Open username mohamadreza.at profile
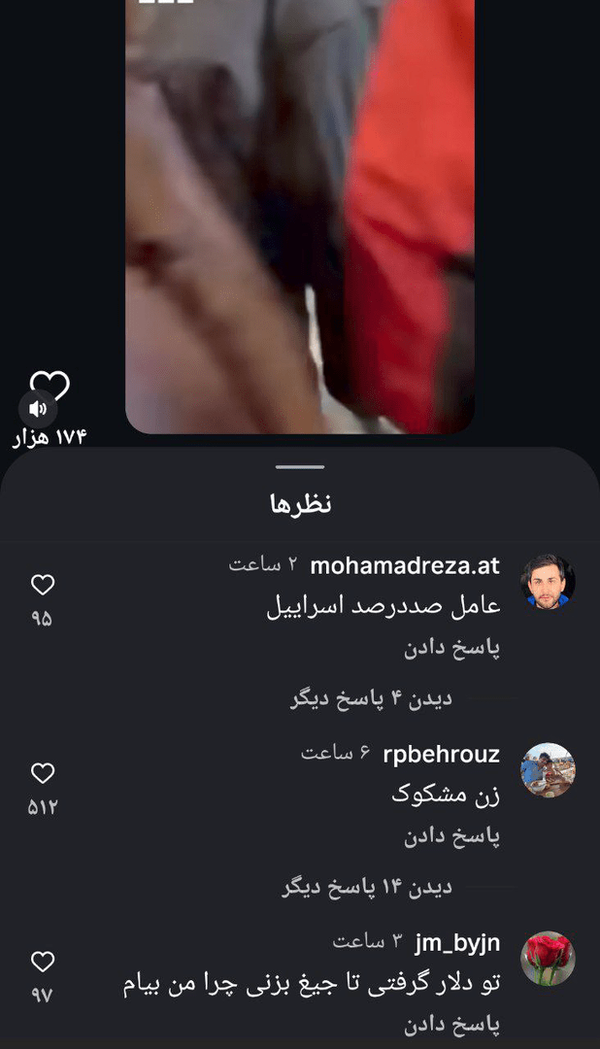Image resolution: width=600 pixels, height=1049 pixels. coord(404,565)
